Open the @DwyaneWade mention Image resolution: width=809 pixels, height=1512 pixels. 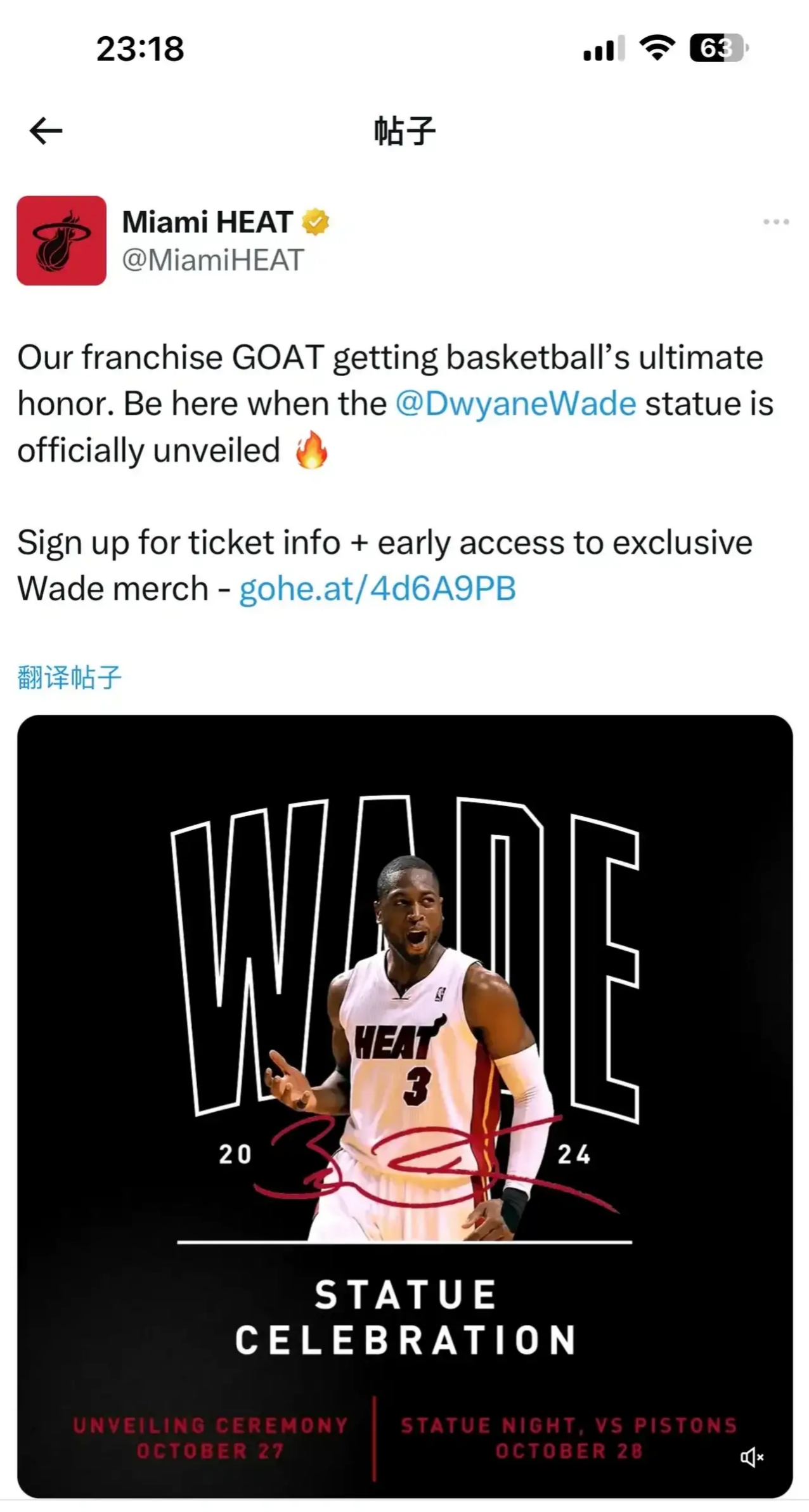tap(515, 404)
